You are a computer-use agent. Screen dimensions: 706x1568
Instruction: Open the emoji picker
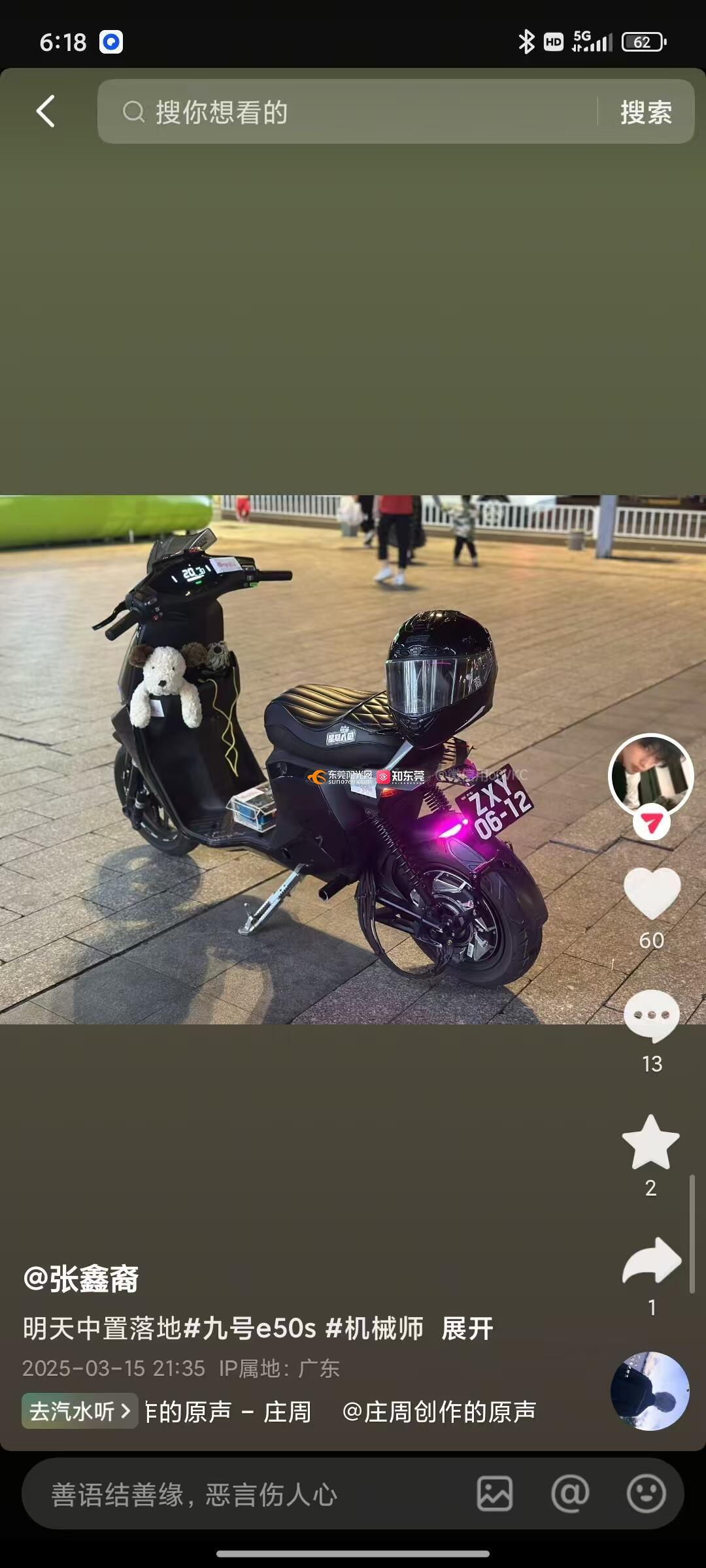tap(646, 1494)
